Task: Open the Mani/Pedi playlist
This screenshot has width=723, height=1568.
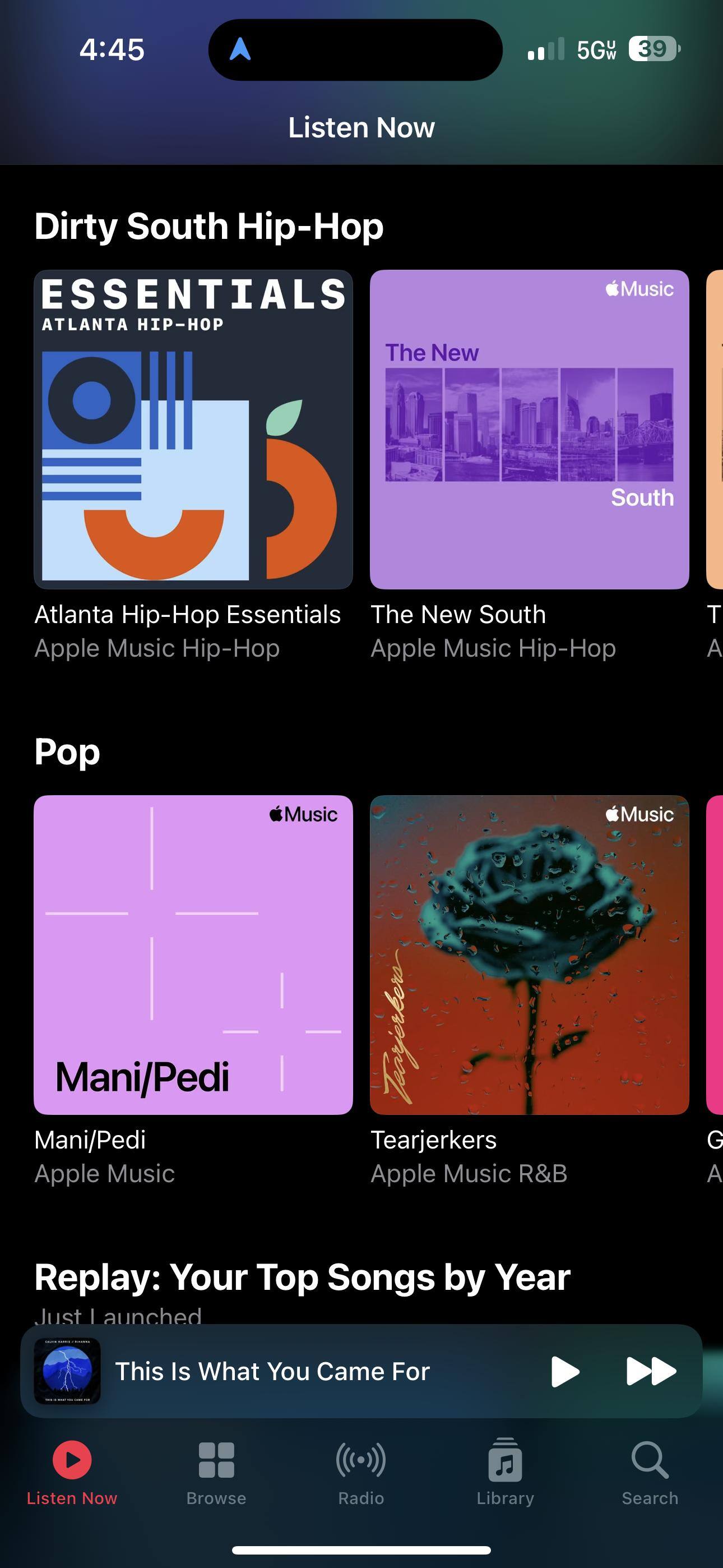Action: tap(193, 954)
